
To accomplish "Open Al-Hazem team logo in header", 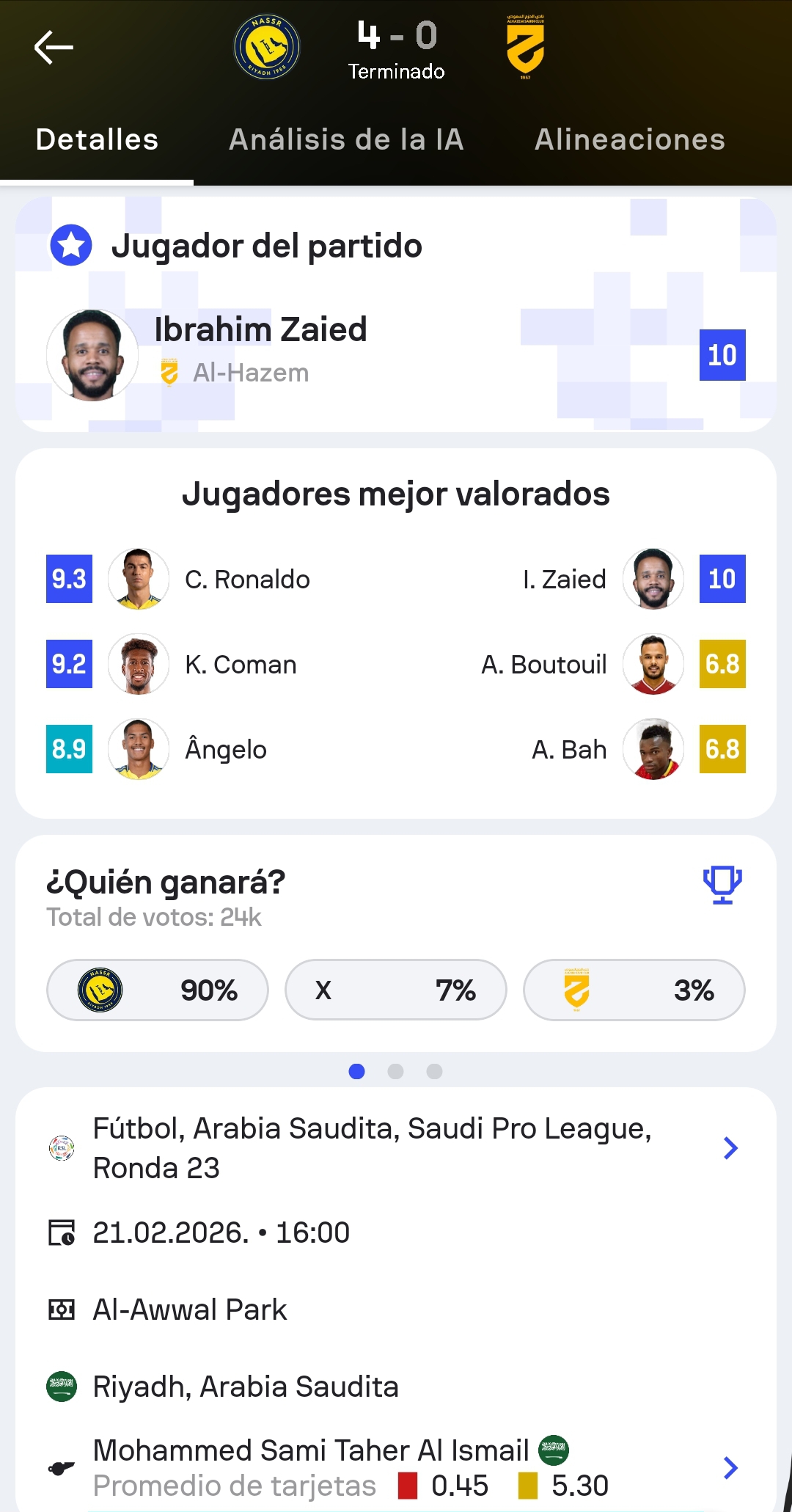I will pyautogui.click(x=525, y=48).
